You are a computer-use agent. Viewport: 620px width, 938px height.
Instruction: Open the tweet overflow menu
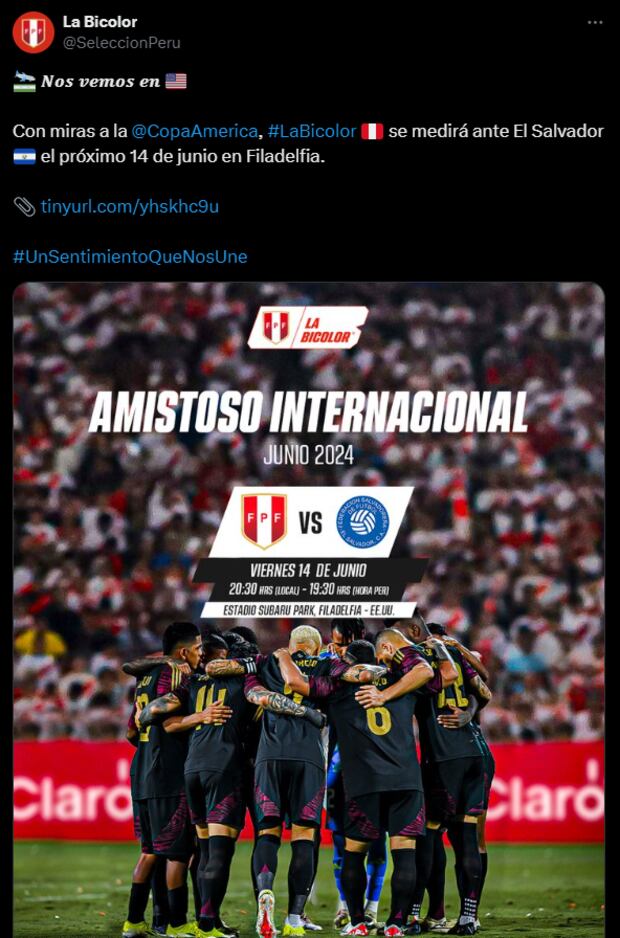(x=595, y=22)
